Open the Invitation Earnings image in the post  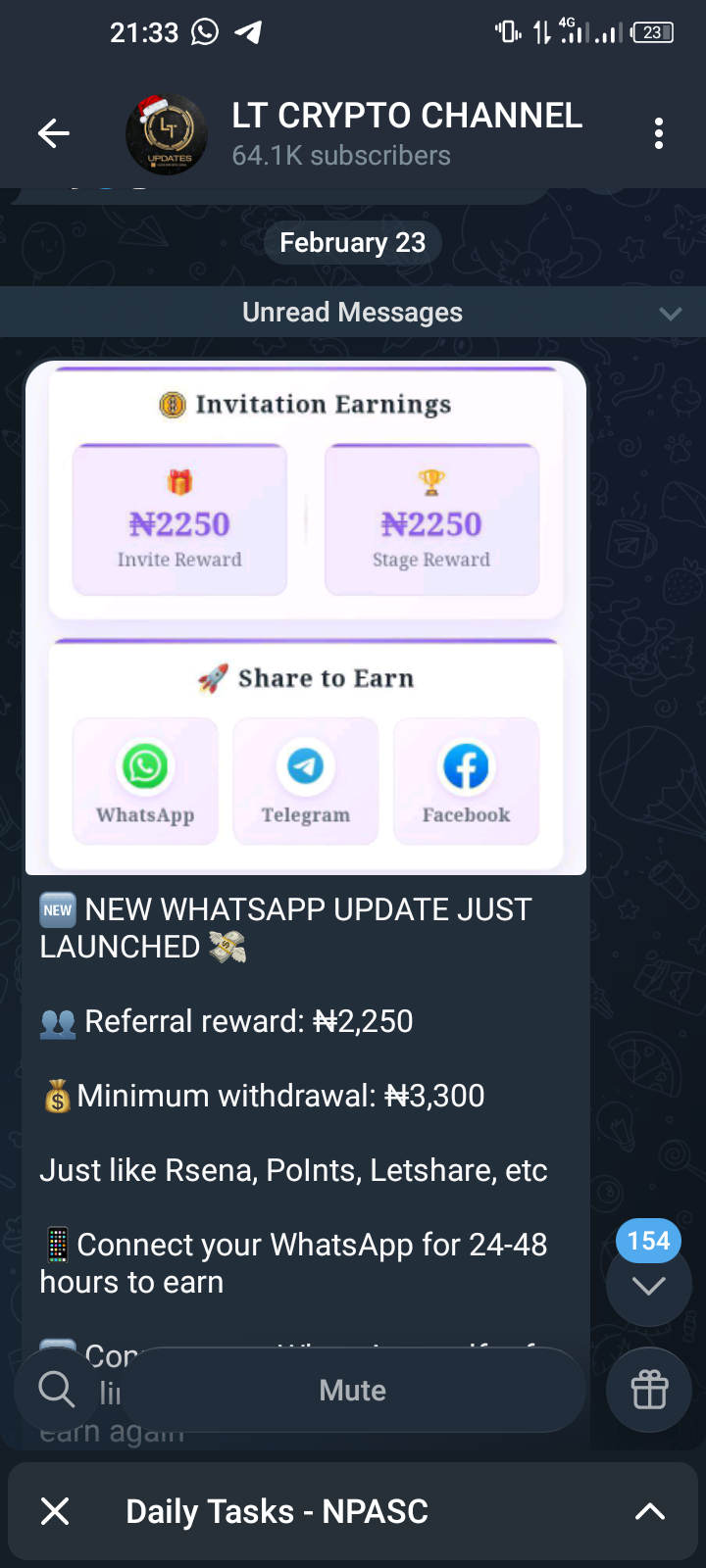(306, 617)
